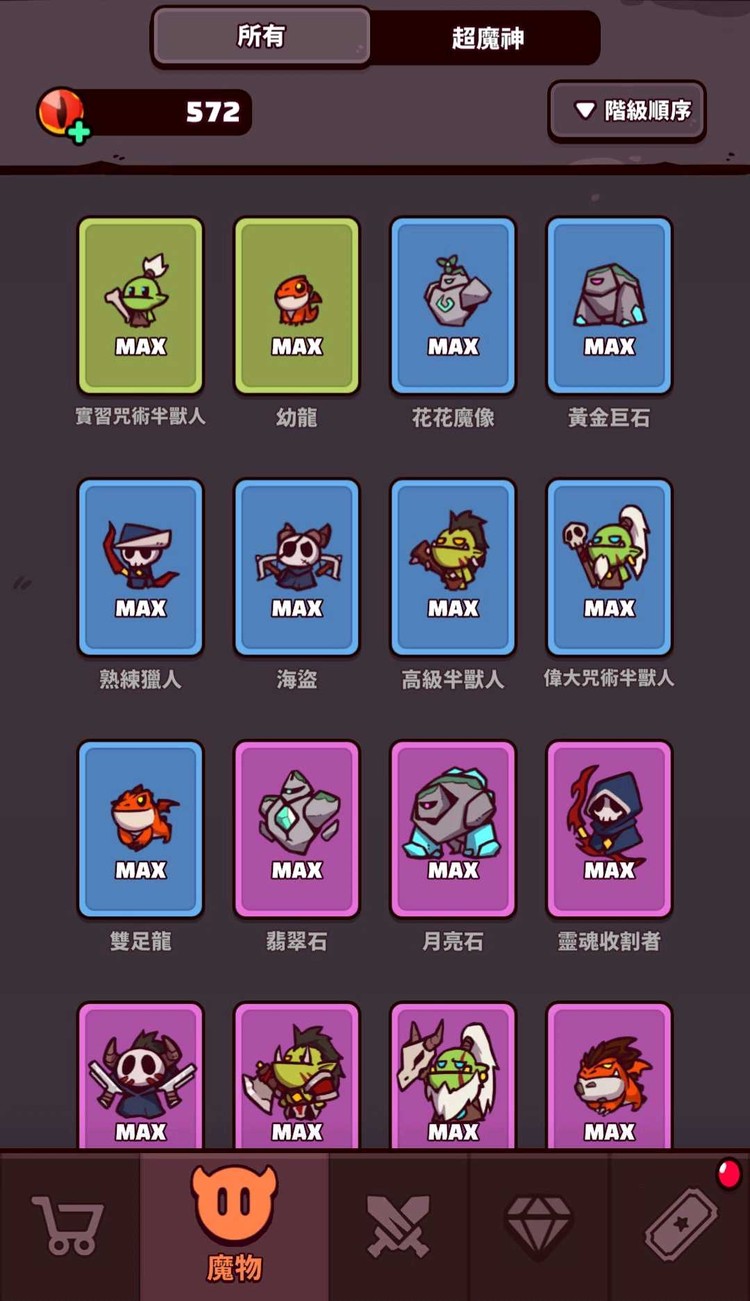The width and height of the screenshot is (750, 1301).
Task: Open the diamond gem tab
Action: click(x=539, y=1225)
